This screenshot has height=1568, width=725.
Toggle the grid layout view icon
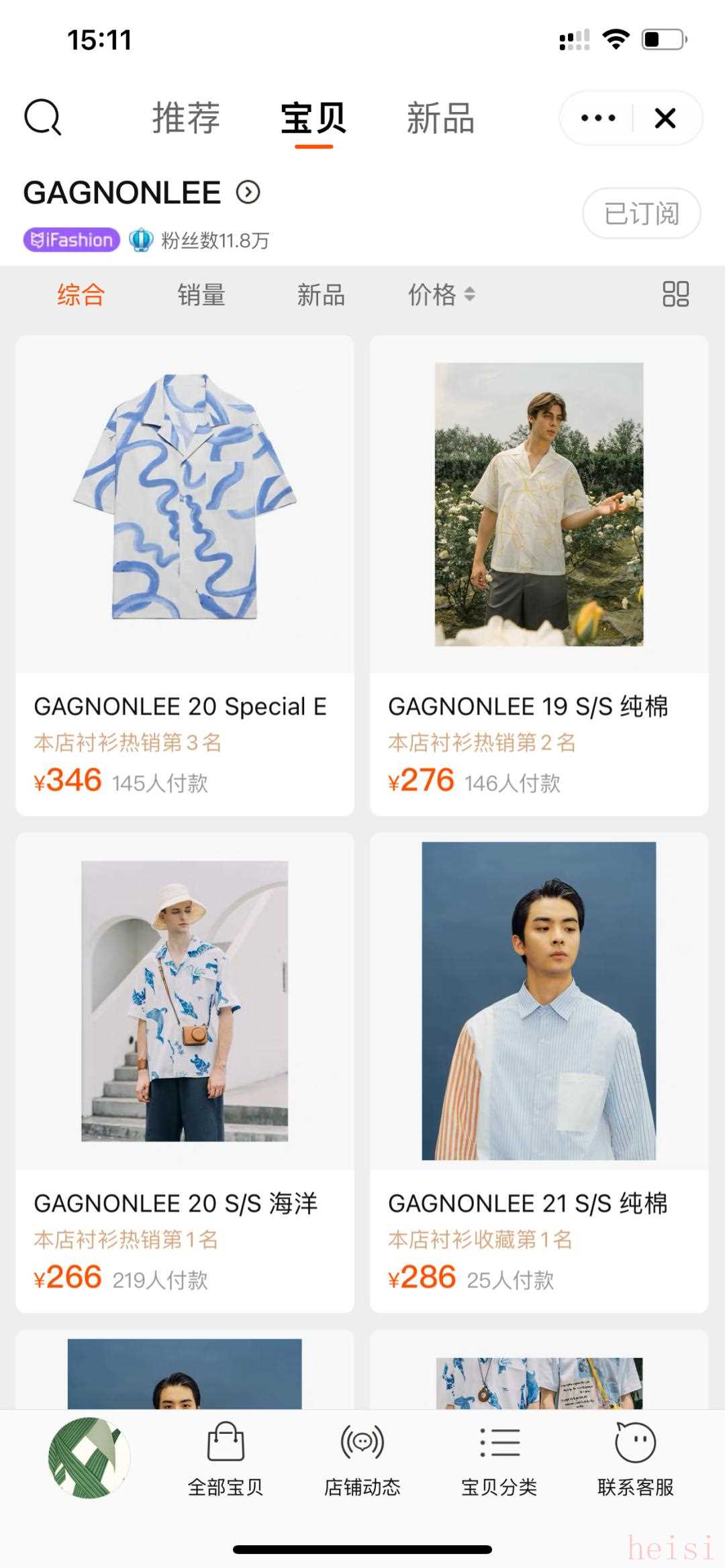coord(675,294)
